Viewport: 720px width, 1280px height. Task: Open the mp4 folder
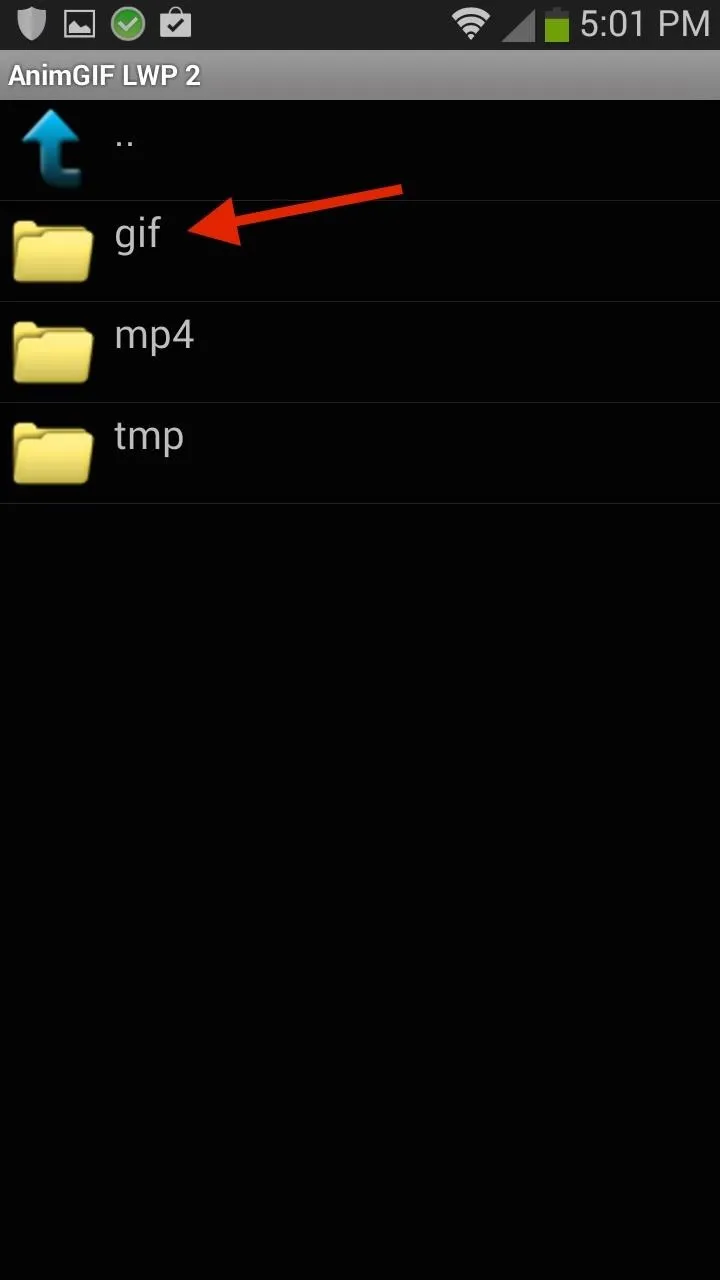tap(360, 352)
